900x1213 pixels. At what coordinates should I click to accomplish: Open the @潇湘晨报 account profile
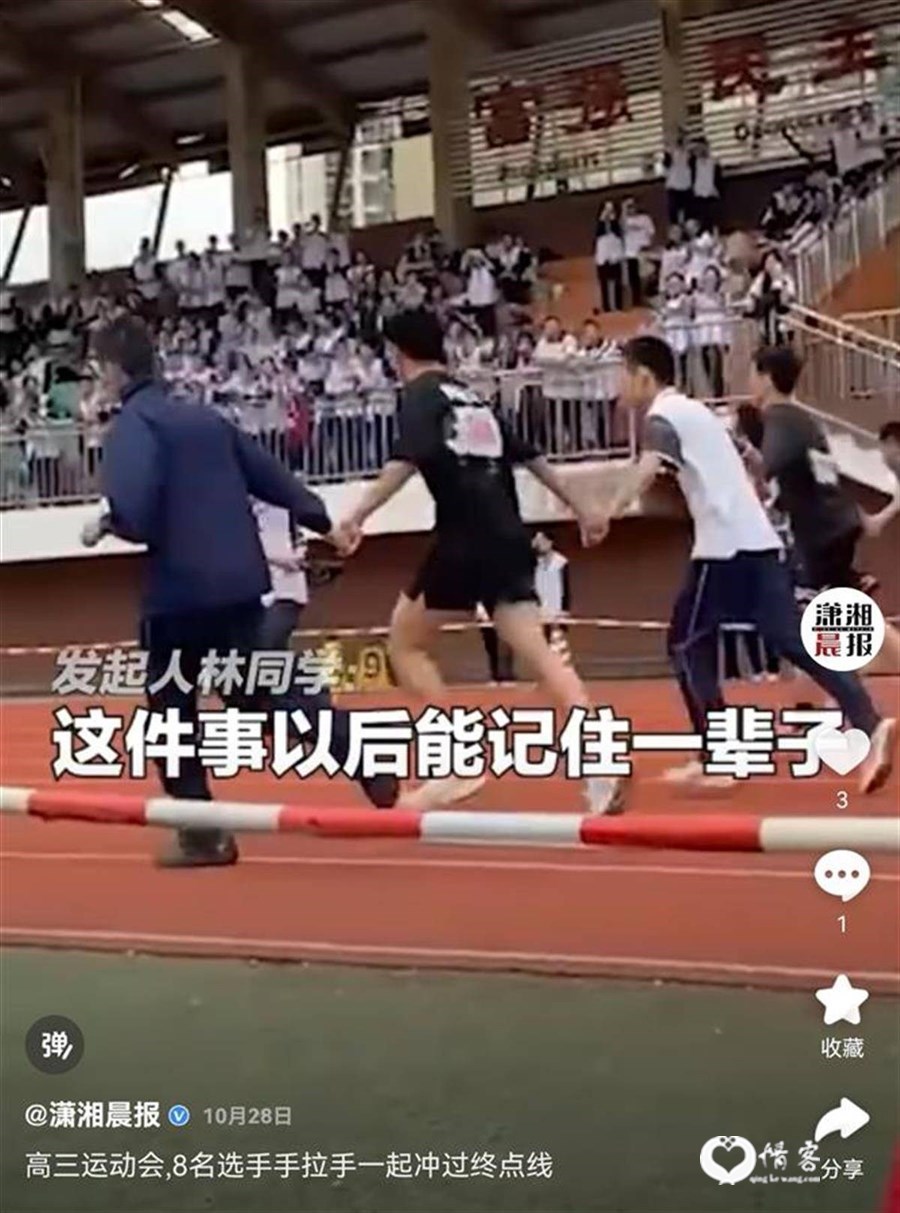click(x=93, y=1115)
